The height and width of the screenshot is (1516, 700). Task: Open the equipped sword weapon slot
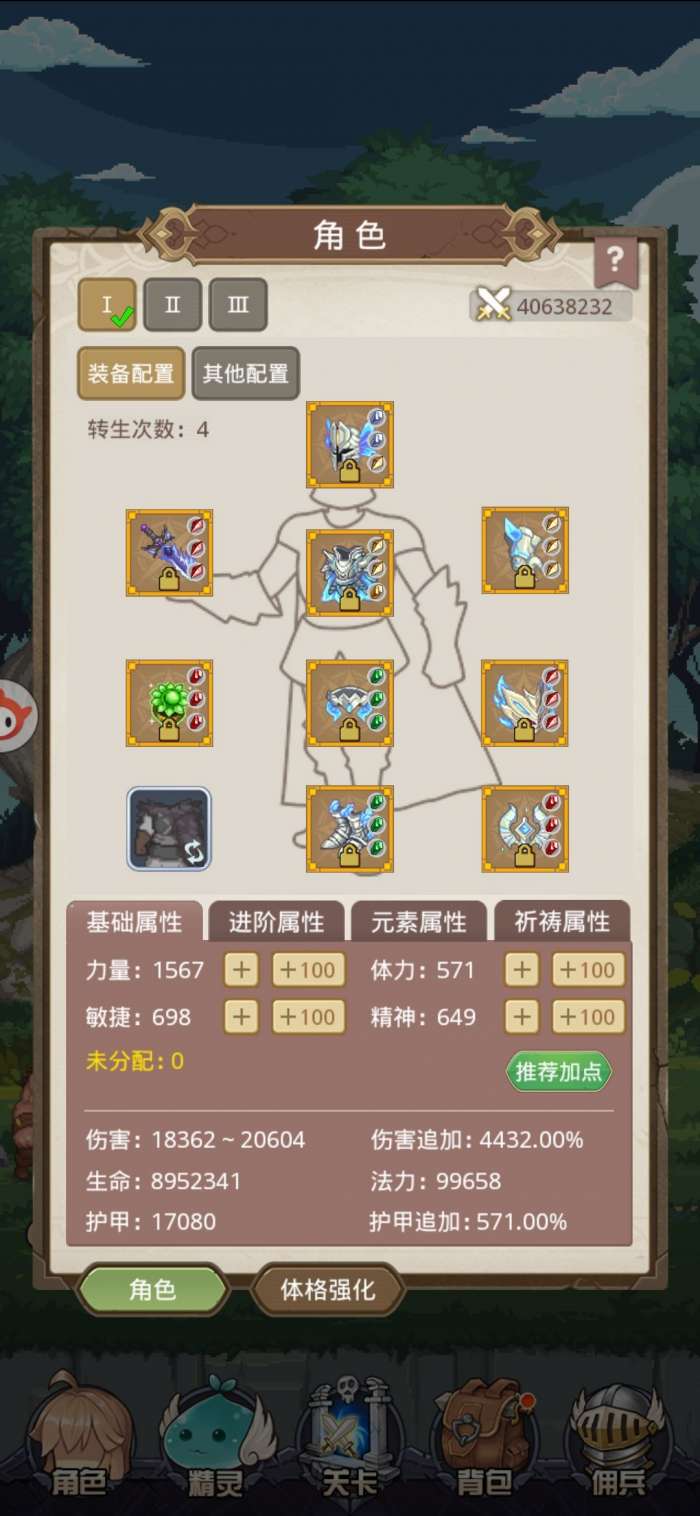[169, 553]
